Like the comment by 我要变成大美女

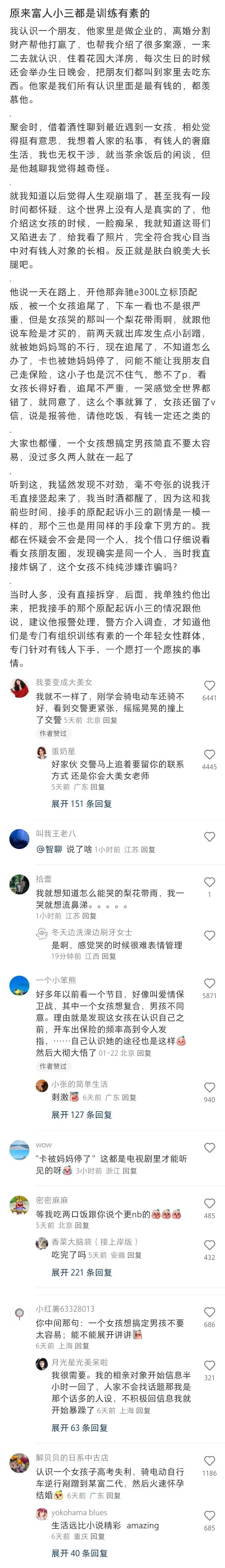pos(209,685)
